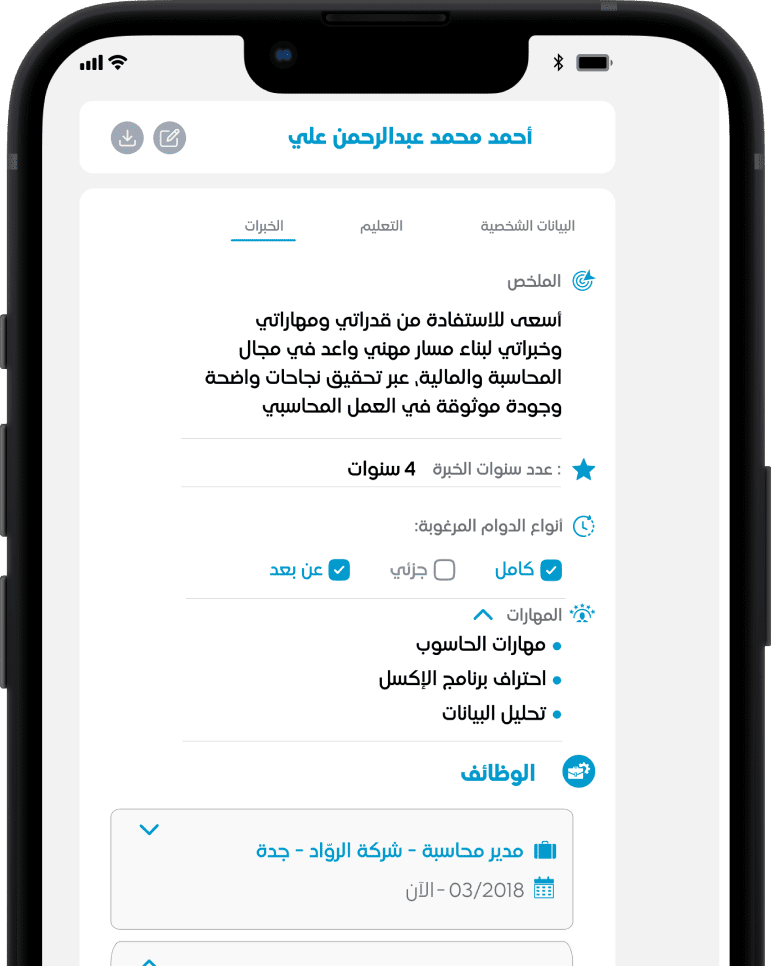Expand the مدير محاسبة job card chevron
Image resolution: width=771 pixels, height=966 pixels.
(149, 829)
